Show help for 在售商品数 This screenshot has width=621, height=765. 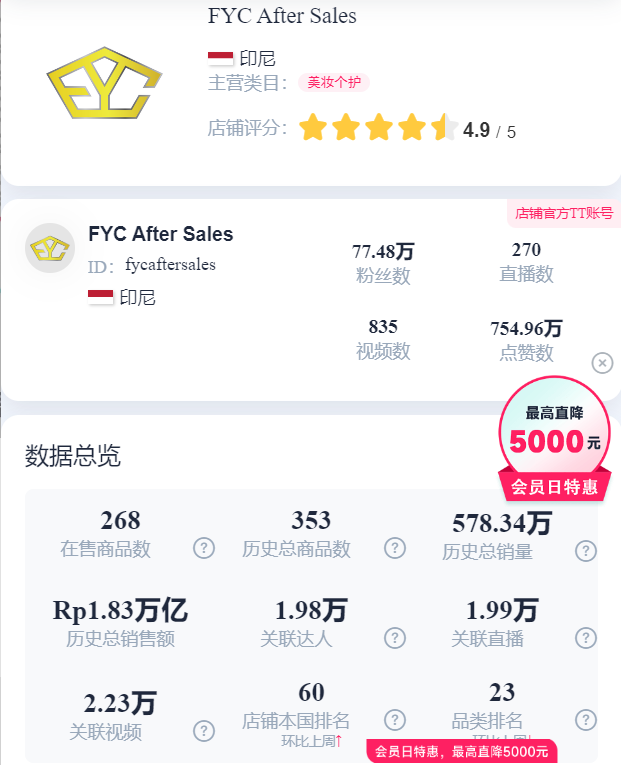click(x=204, y=548)
